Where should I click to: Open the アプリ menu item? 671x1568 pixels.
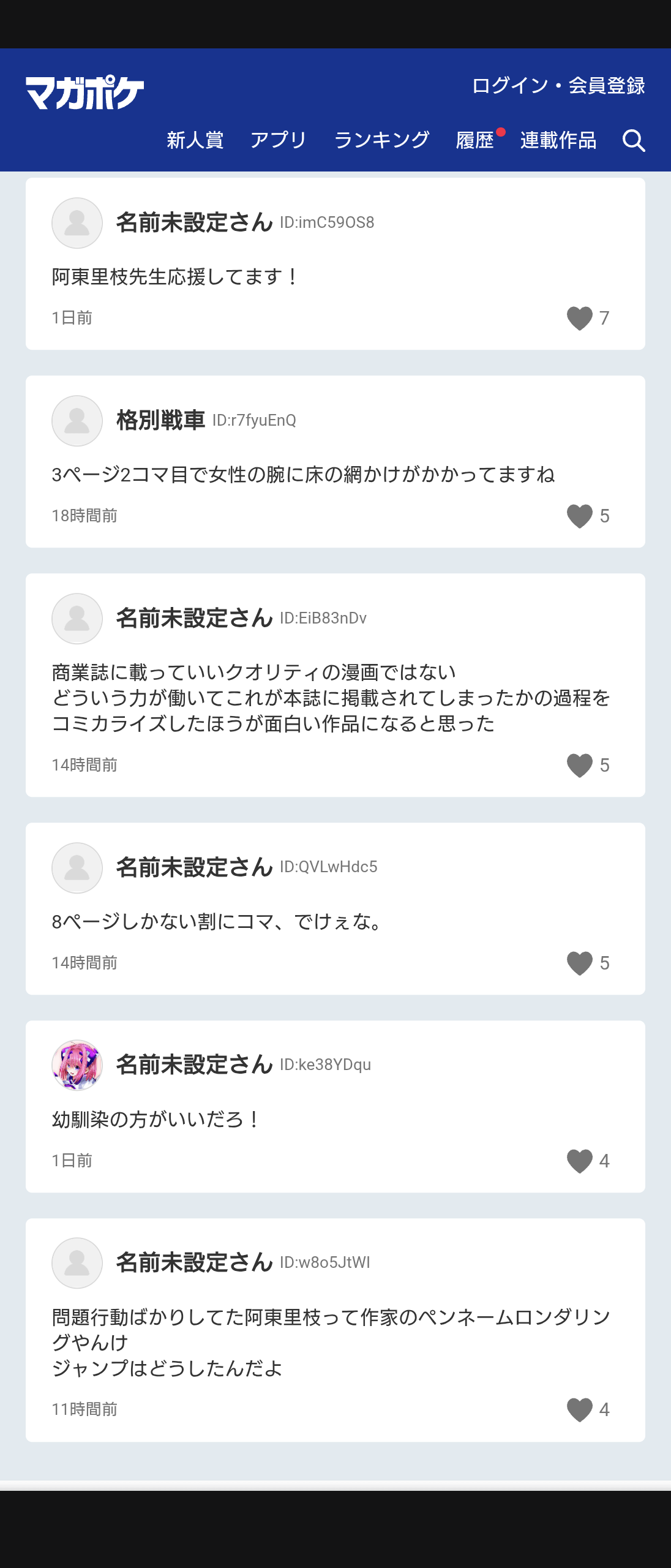click(x=278, y=140)
